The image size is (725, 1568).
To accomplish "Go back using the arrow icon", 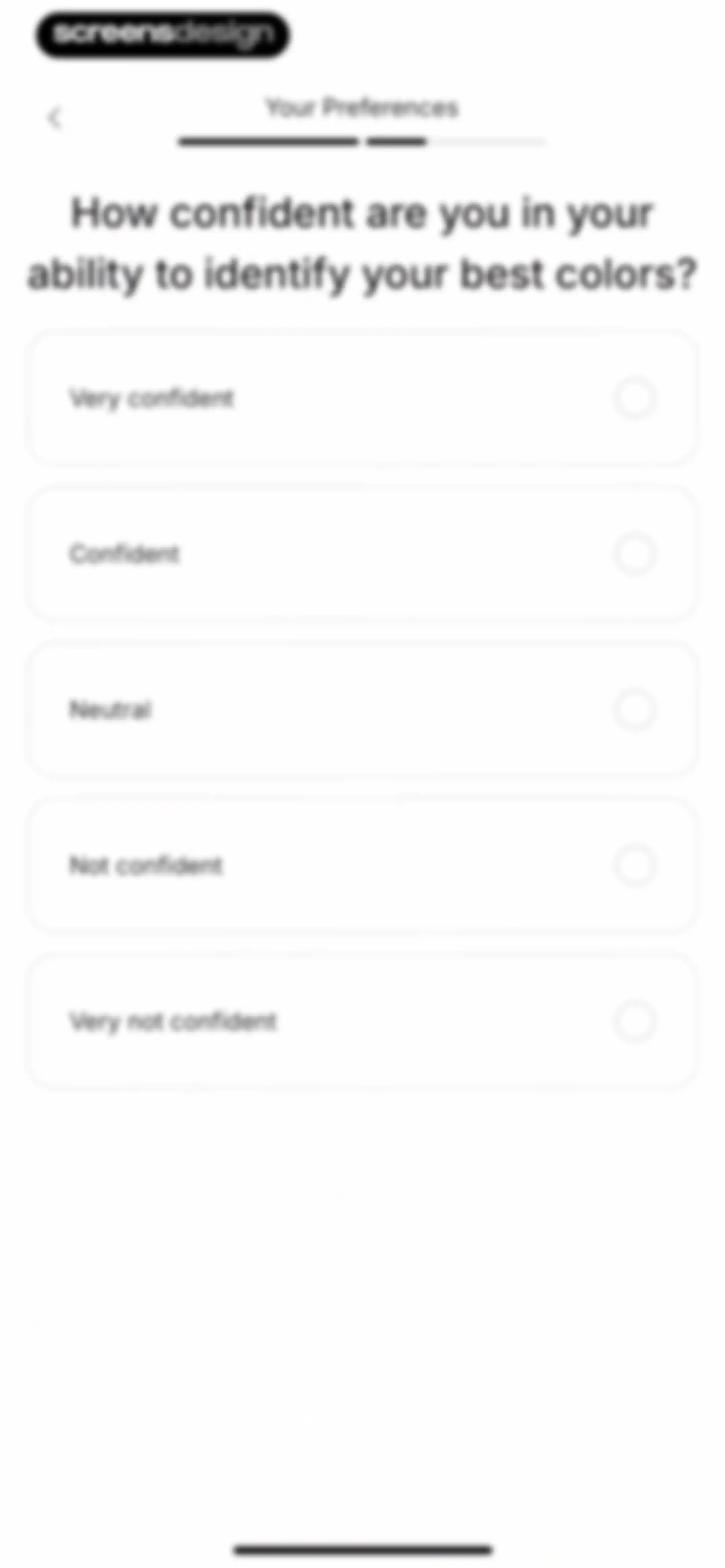I will tap(55, 118).
